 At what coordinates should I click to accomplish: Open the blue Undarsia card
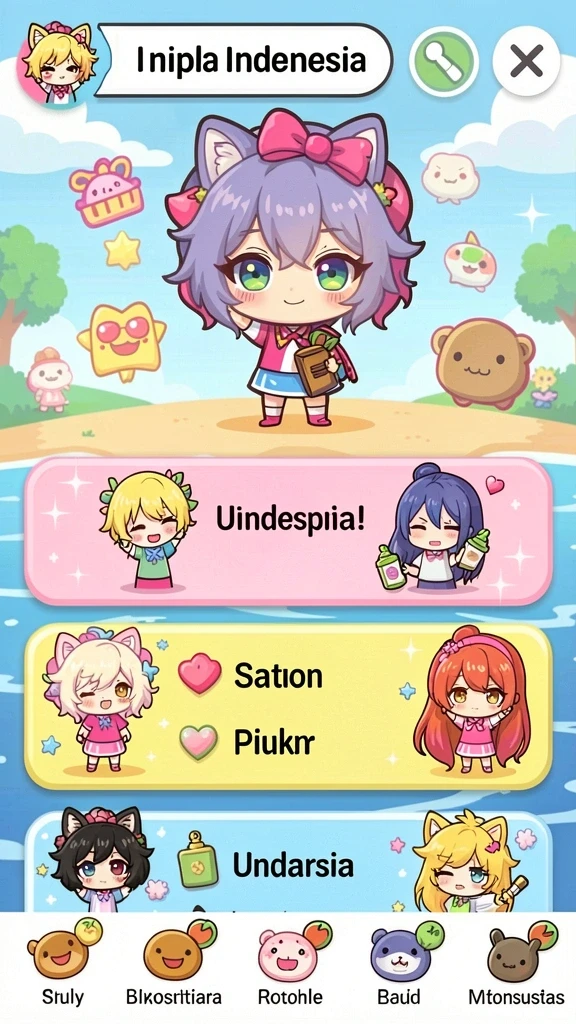pos(288,862)
